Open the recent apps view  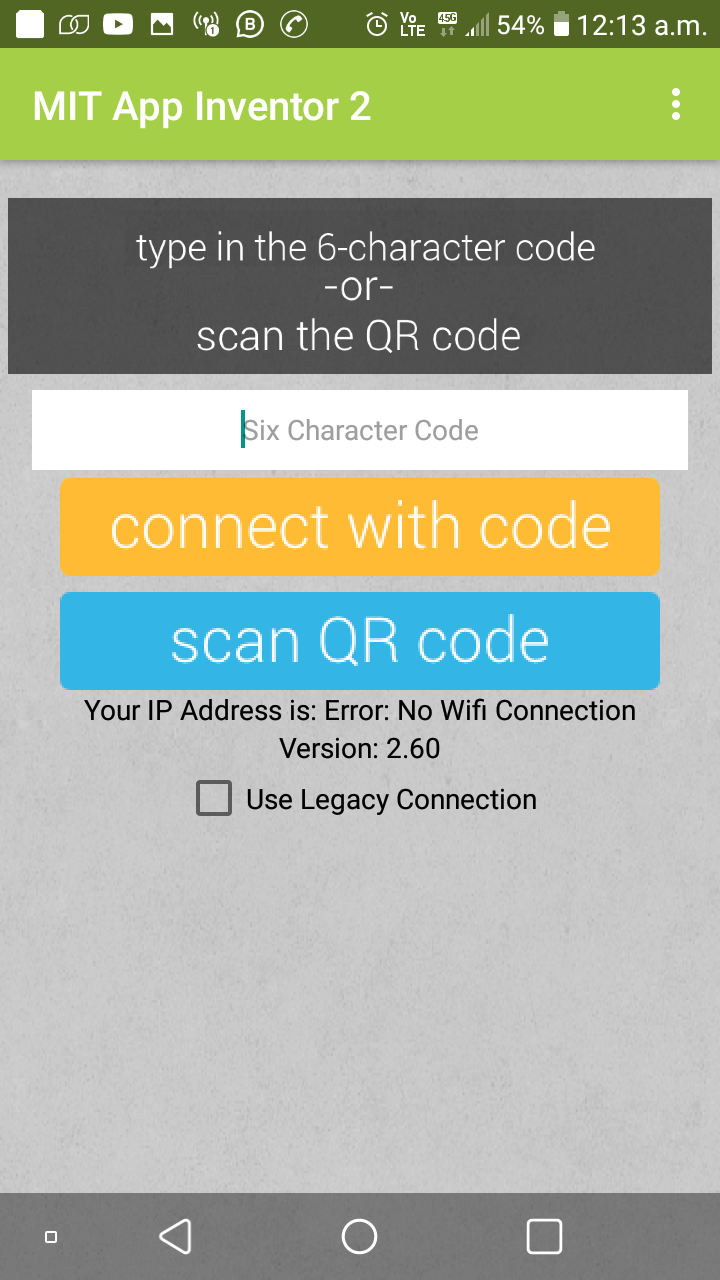pyautogui.click(x=544, y=1236)
